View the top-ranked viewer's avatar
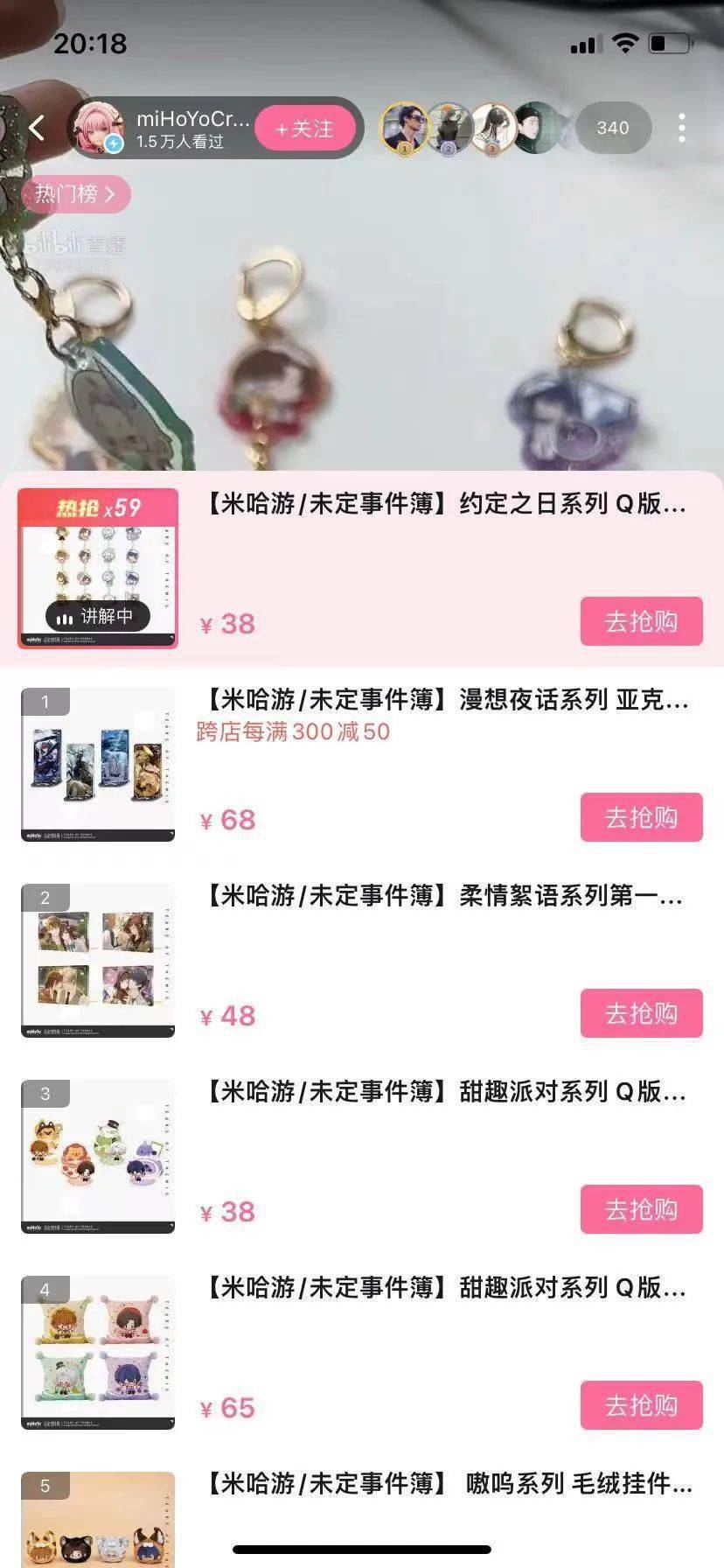 click(404, 129)
